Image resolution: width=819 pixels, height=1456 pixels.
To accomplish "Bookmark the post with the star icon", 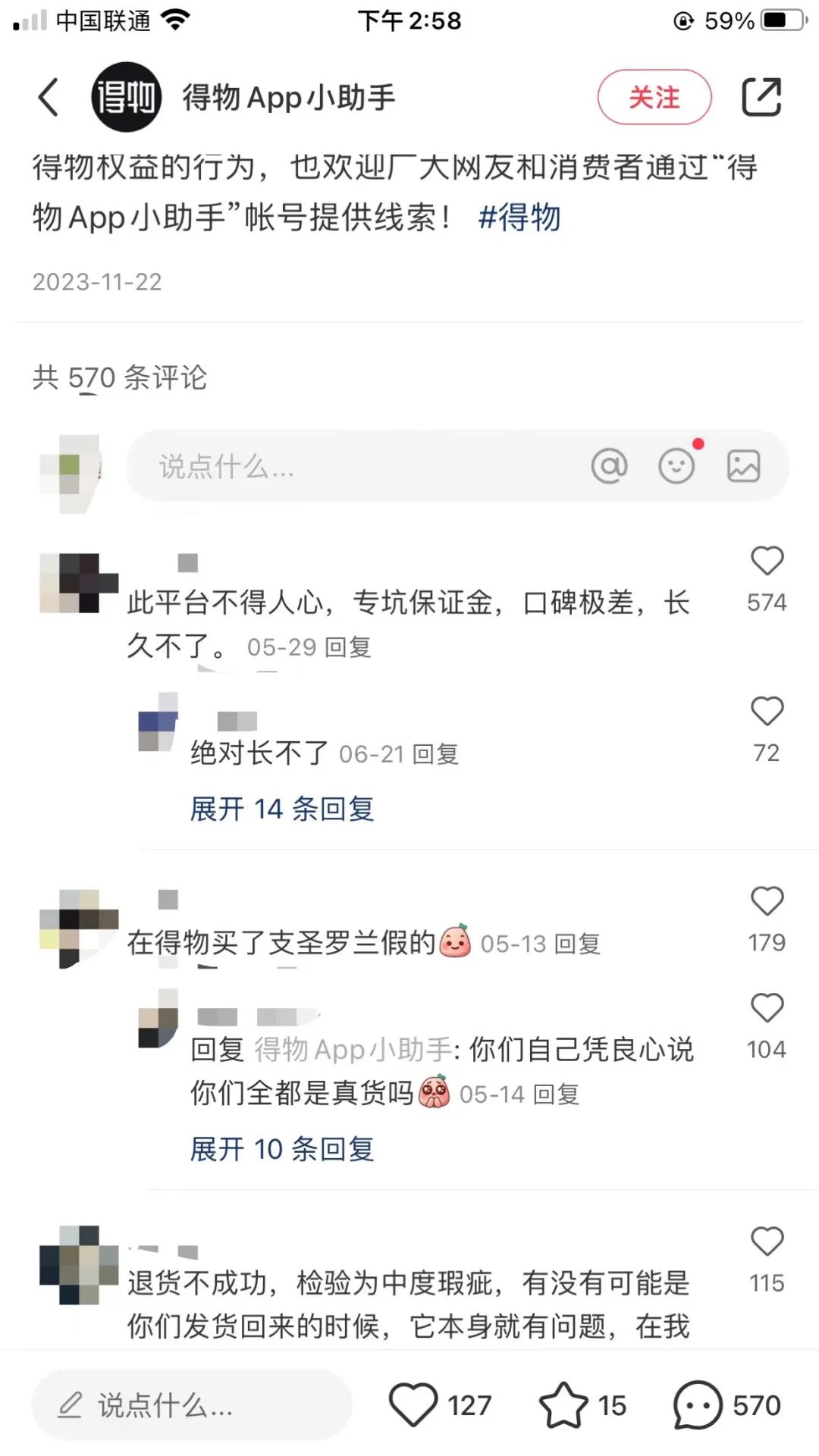I will pos(563,1405).
